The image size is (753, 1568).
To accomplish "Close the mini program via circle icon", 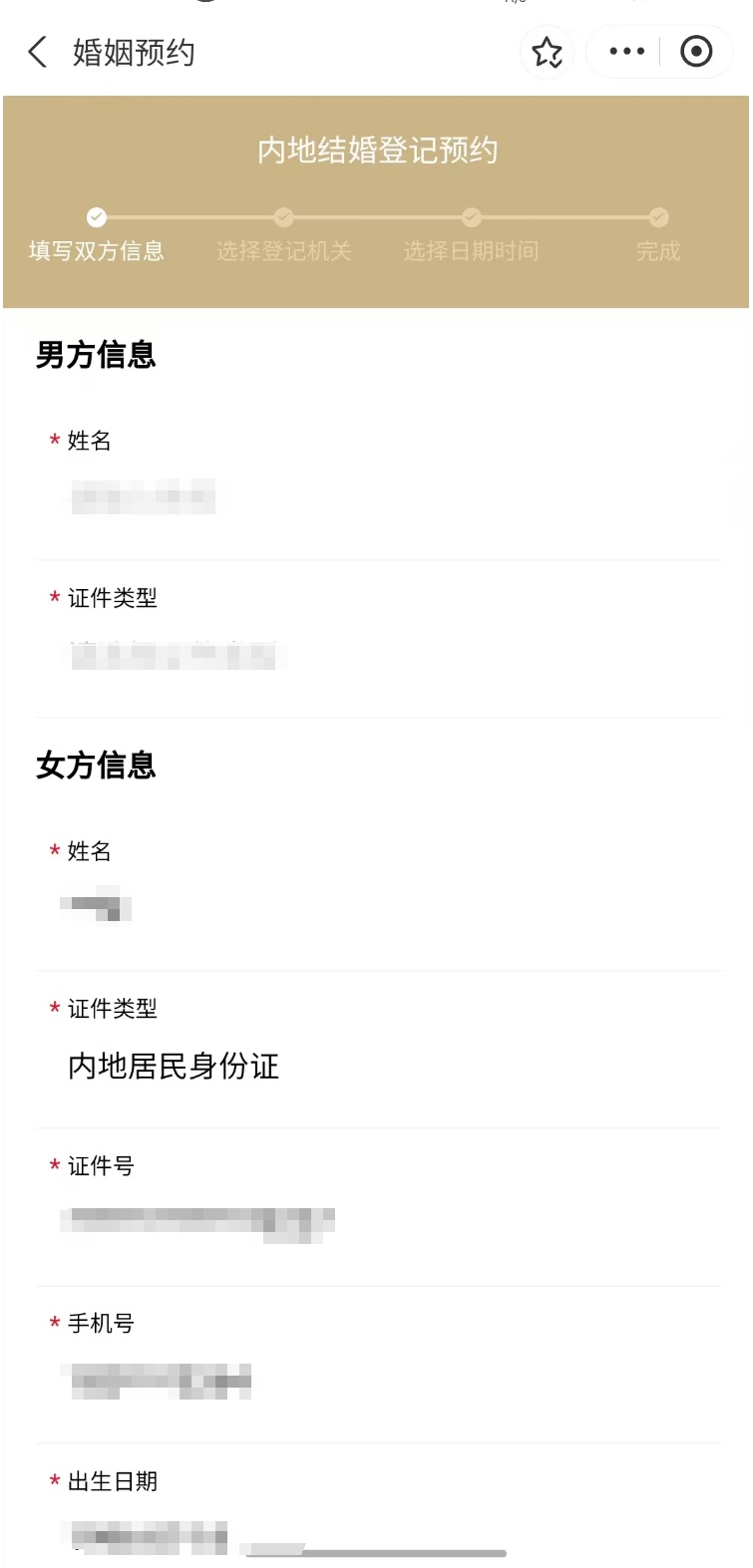I will point(696,52).
